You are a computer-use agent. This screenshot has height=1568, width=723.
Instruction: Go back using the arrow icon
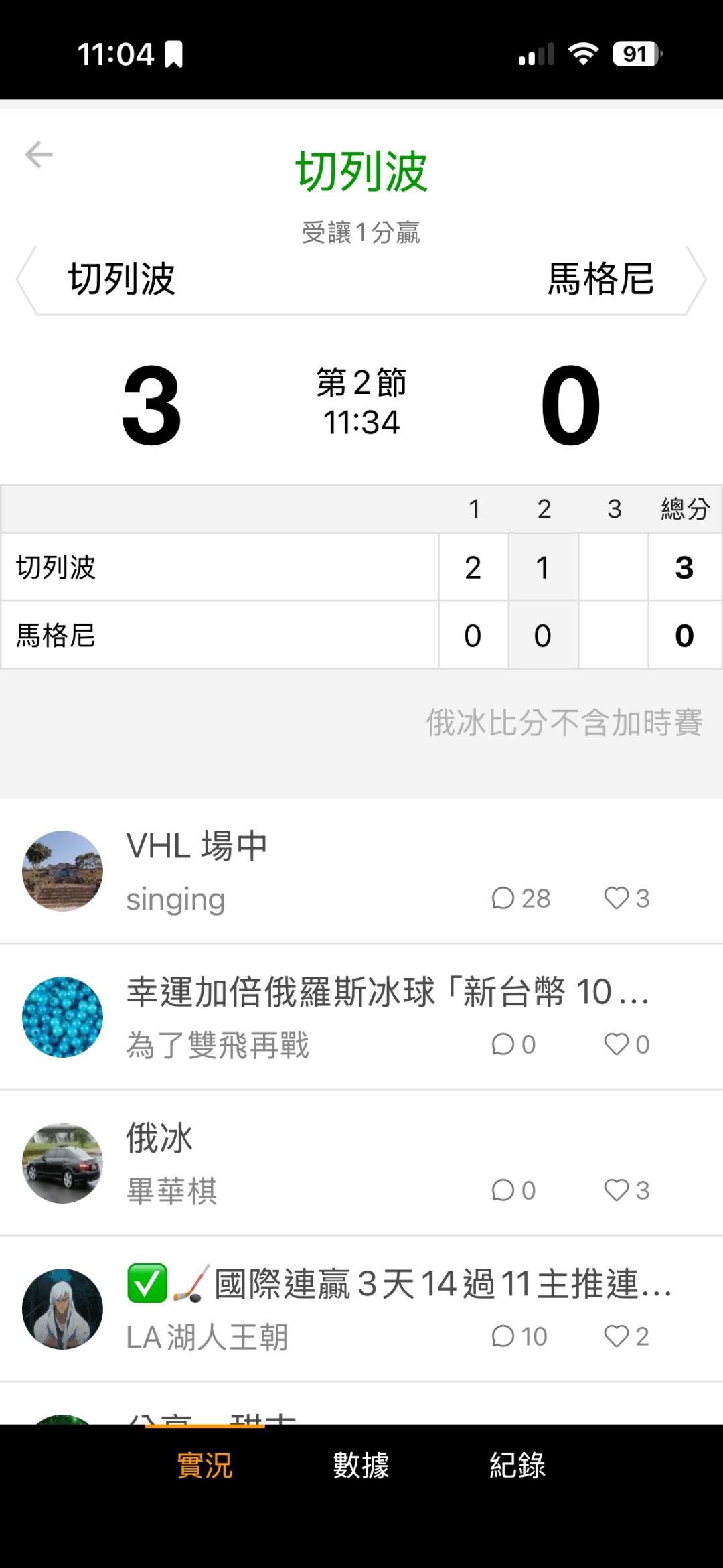[x=39, y=155]
